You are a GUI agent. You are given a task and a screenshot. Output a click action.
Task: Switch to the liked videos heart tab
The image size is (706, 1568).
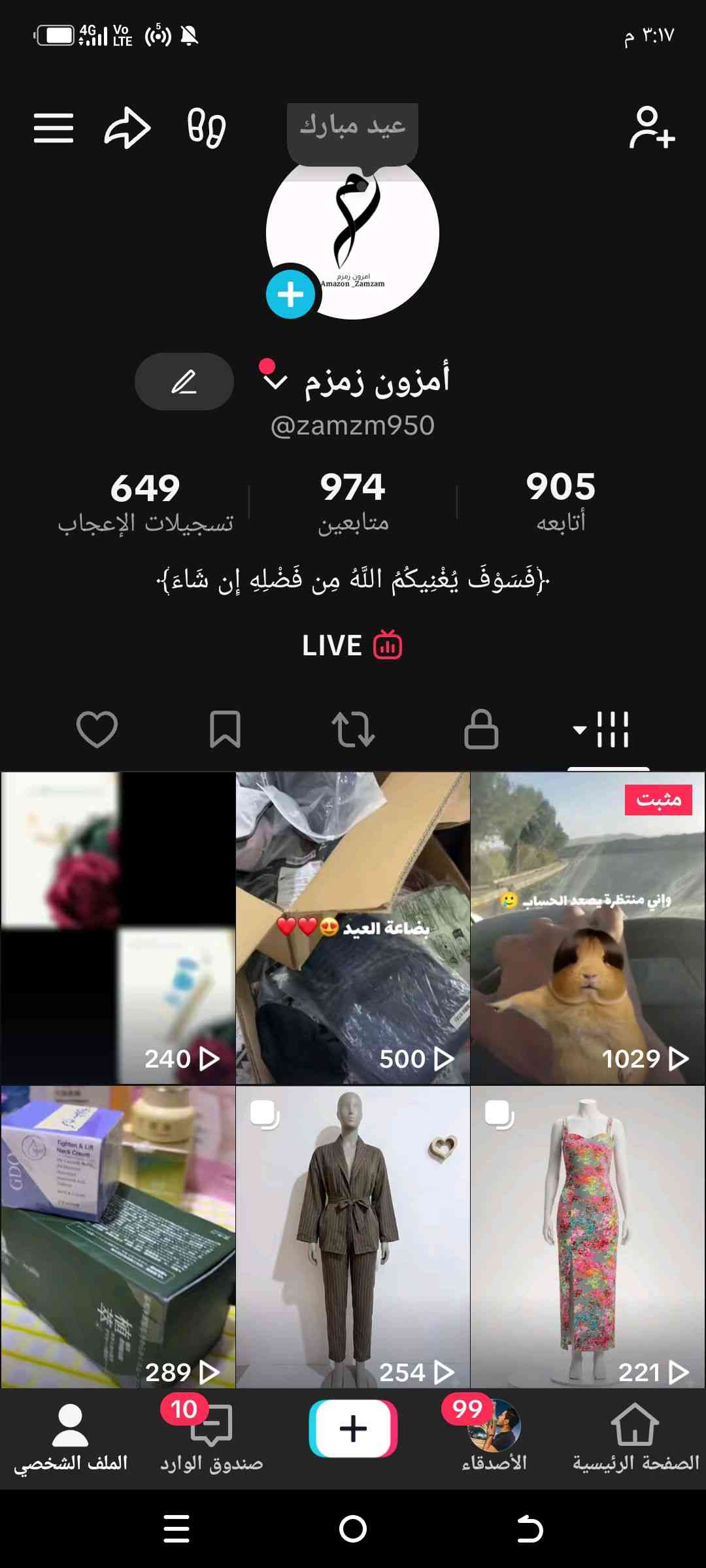click(x=97, y=729)
